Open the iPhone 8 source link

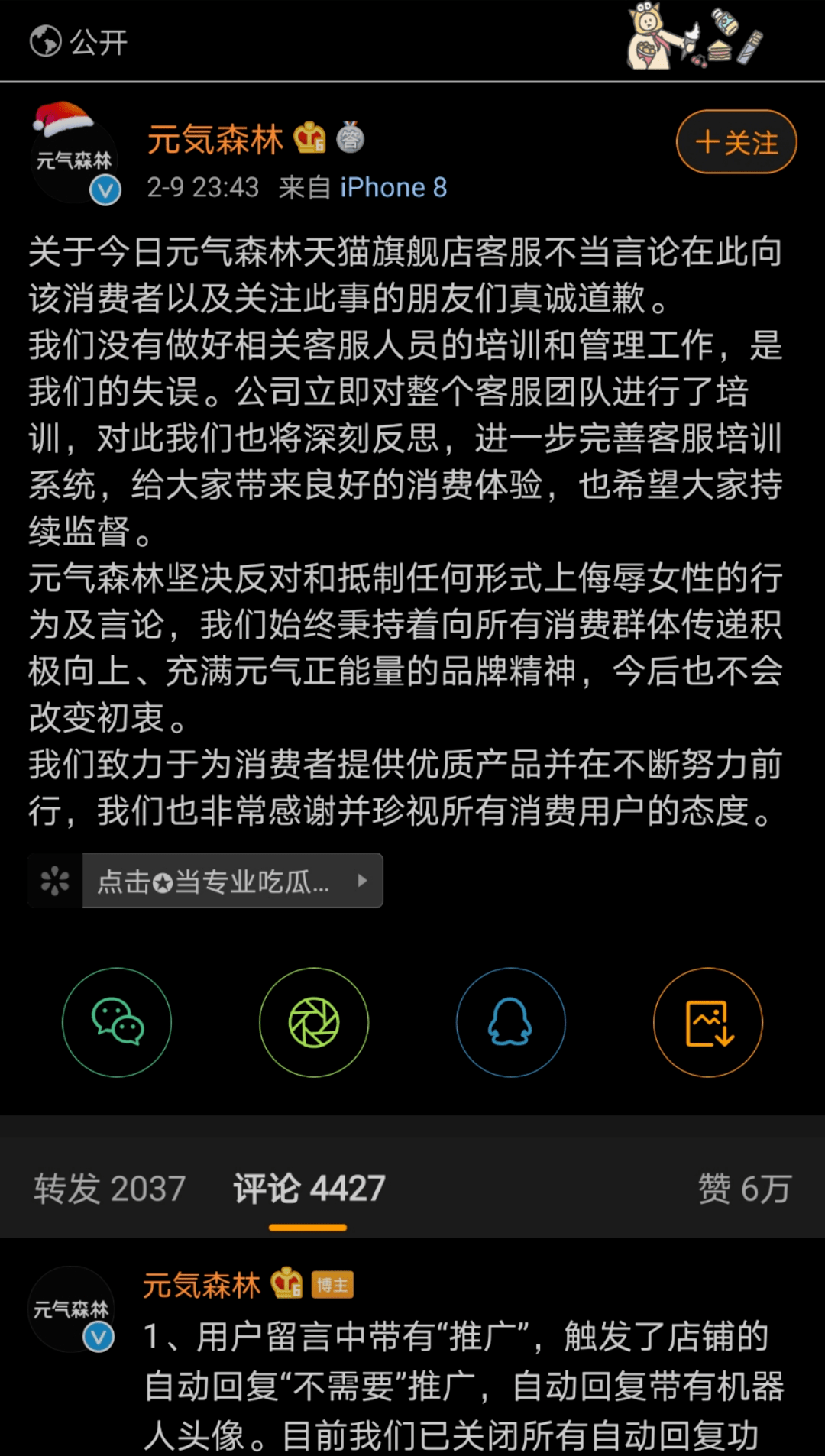pos(393,187)
